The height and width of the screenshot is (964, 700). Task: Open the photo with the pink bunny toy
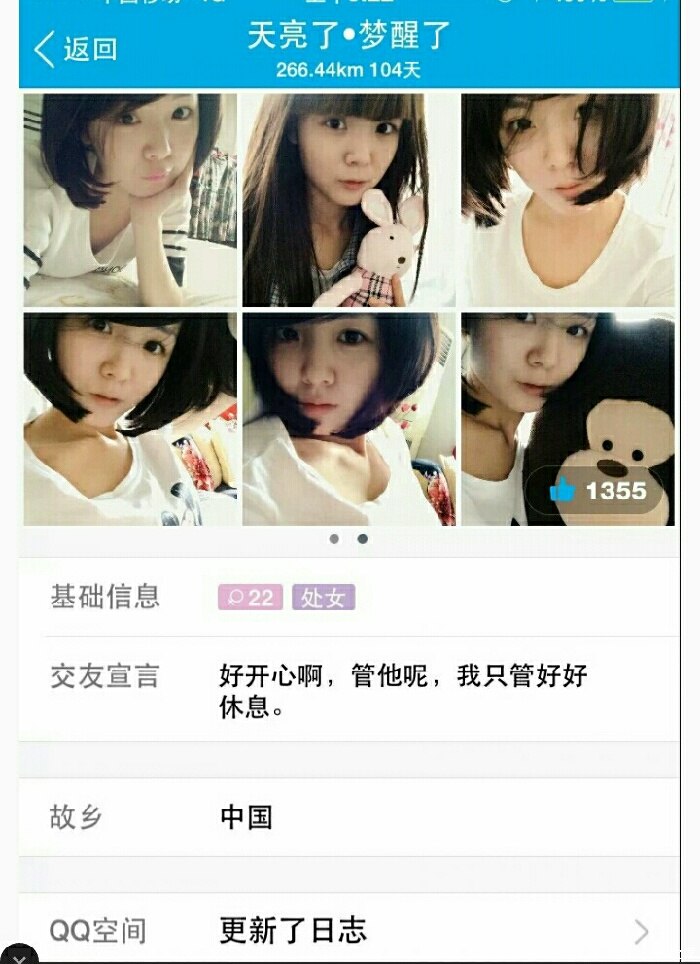coord(348,200)
